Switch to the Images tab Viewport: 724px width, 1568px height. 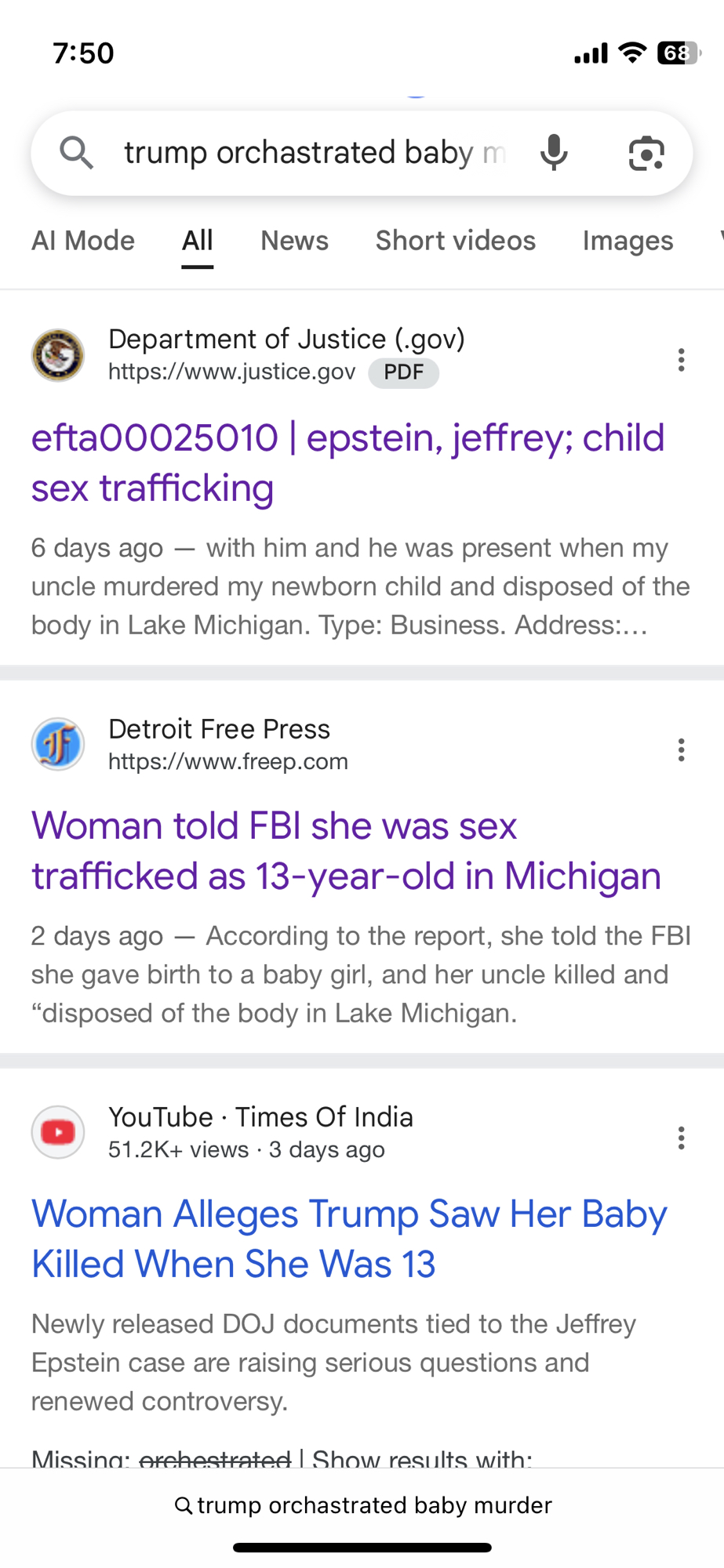click(x=628, y=241)
